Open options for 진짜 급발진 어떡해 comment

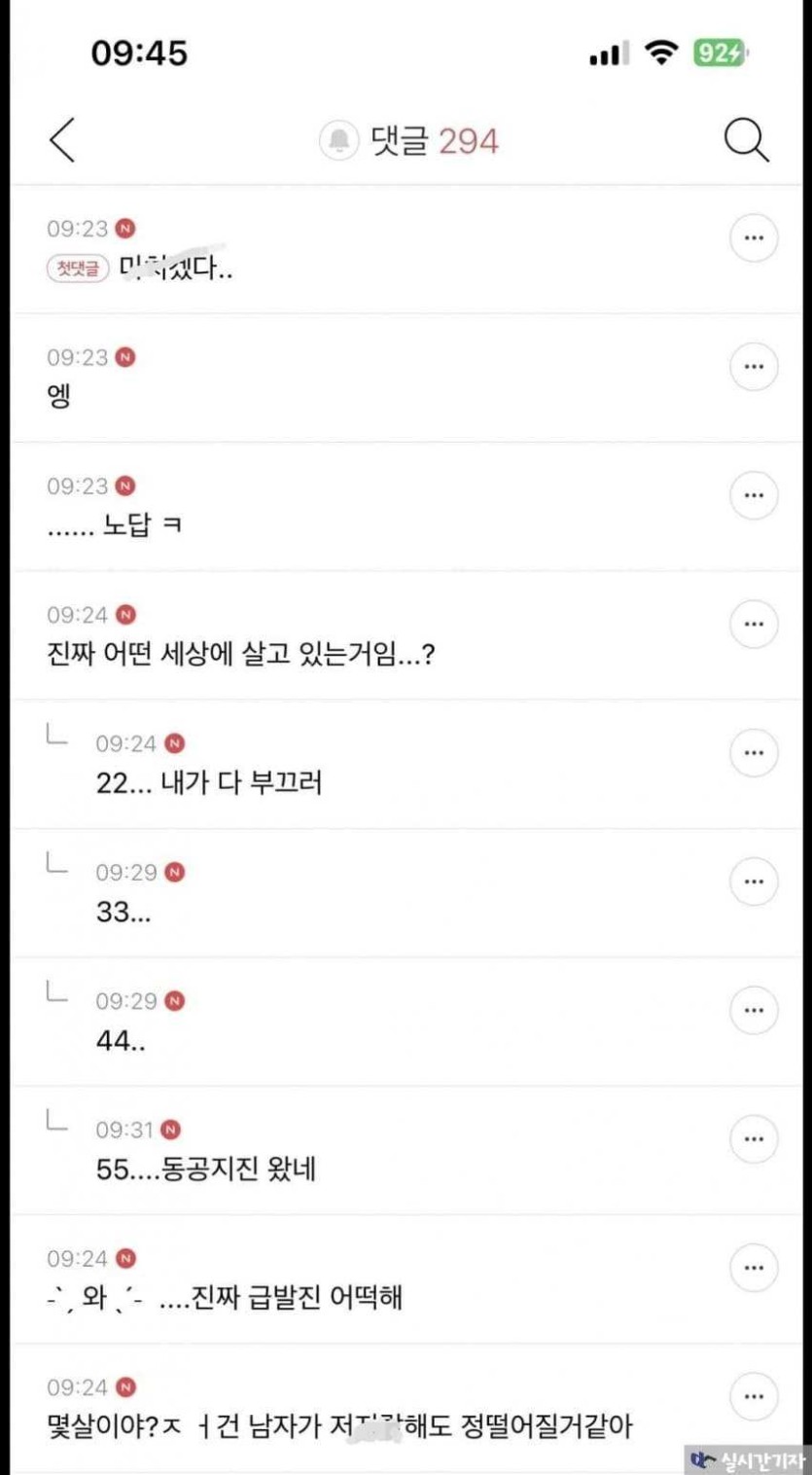pos(754,1268)
